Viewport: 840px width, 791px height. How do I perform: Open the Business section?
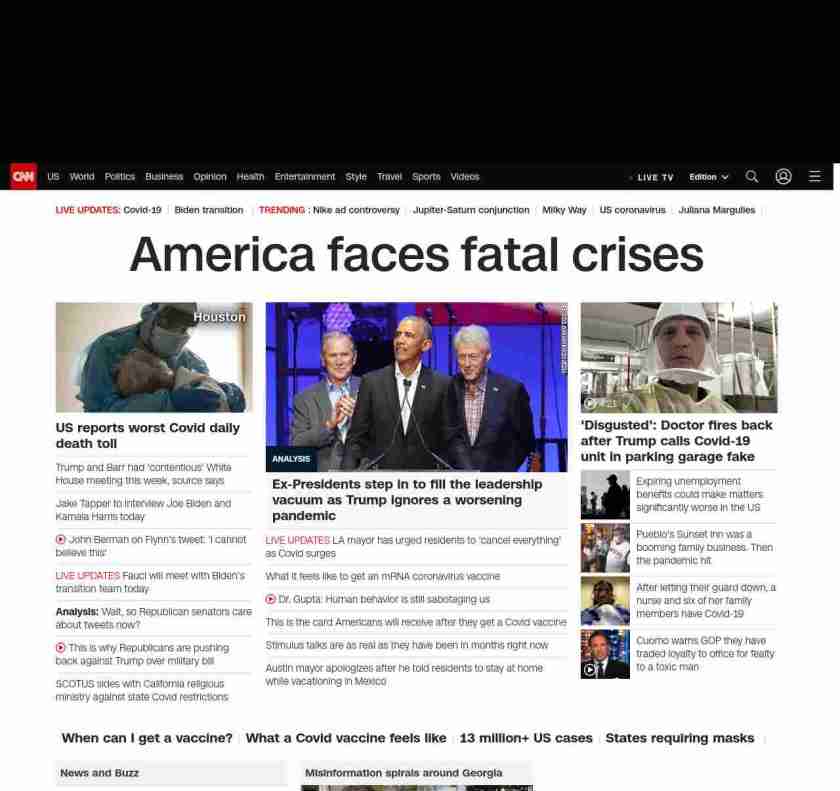[x=164, y=177]
